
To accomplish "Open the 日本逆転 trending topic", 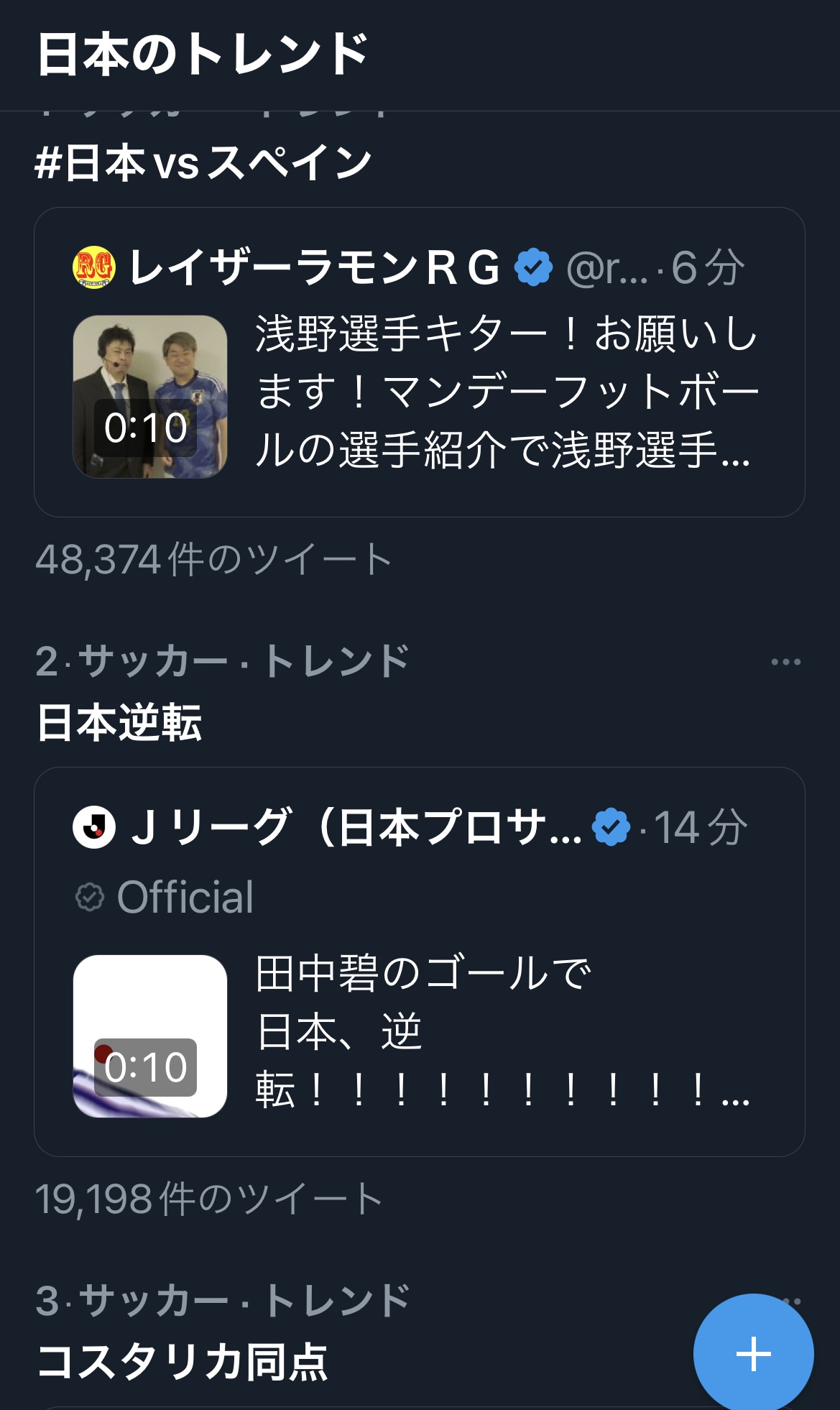I will coord(119,722).
